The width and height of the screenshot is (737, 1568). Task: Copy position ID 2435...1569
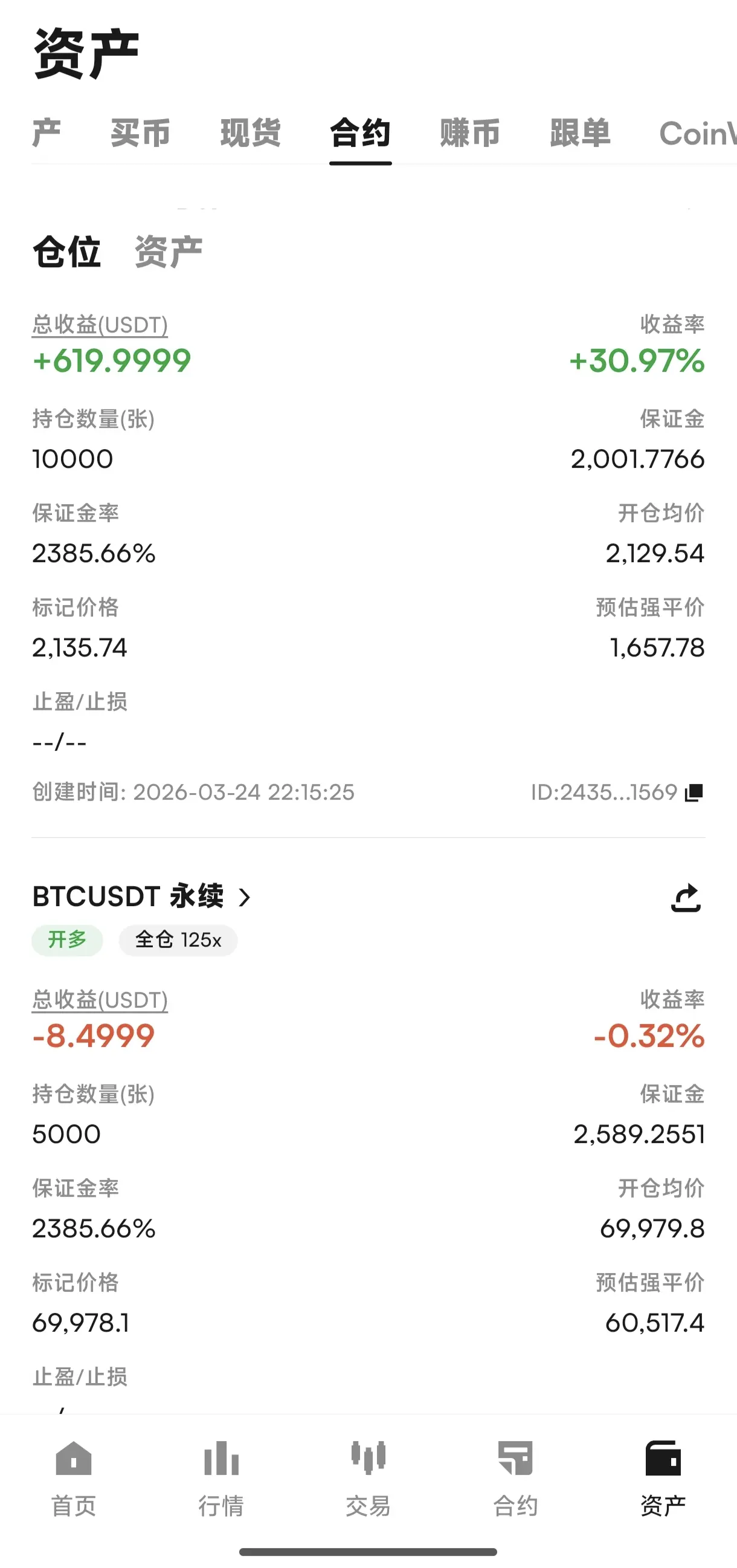pos(694,792)
